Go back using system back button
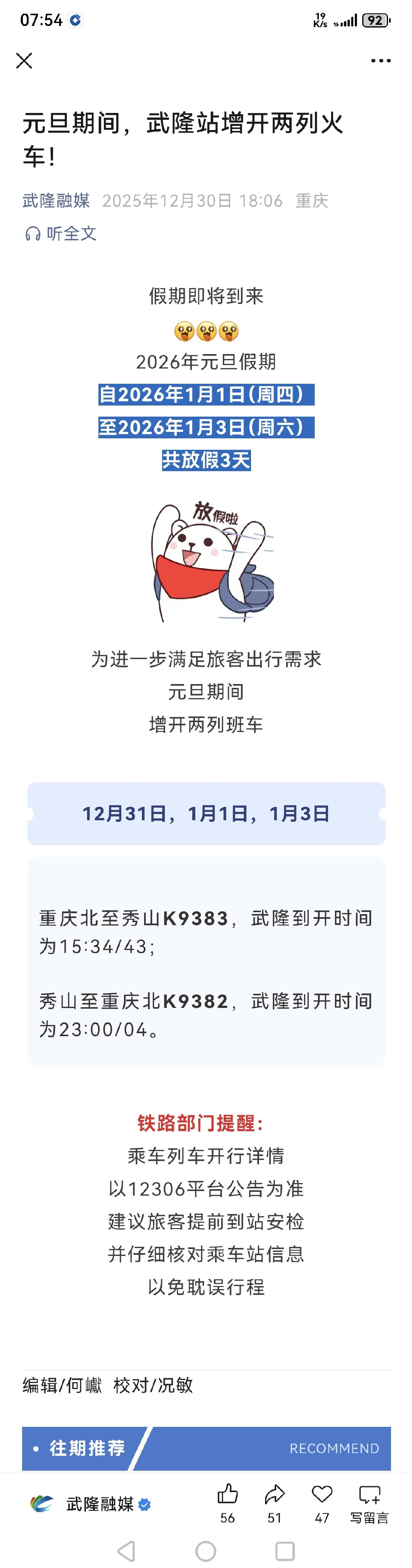This screenshot has width=412, height=1568. click(126, 1550)
